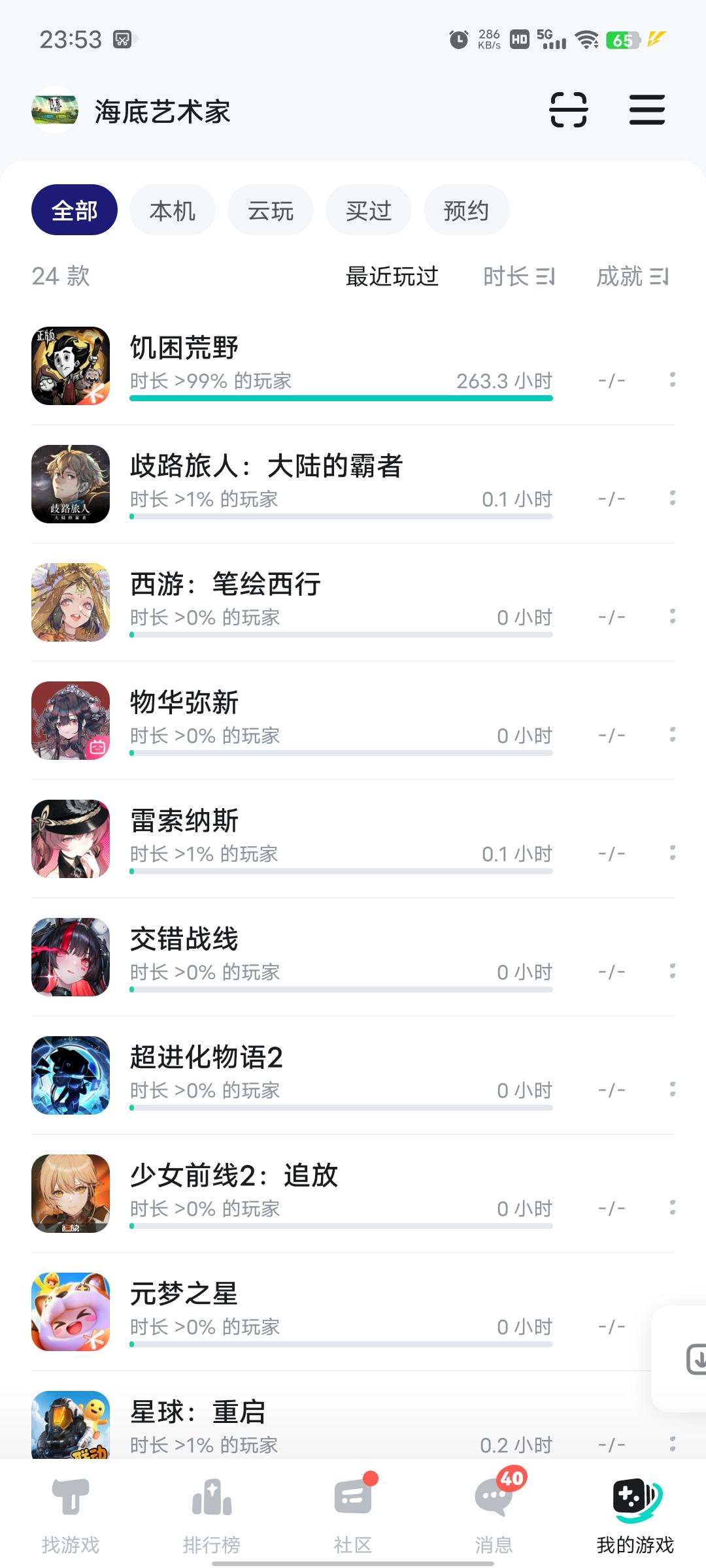
Task: Open the hamburger menu
Action: point(647,110)
